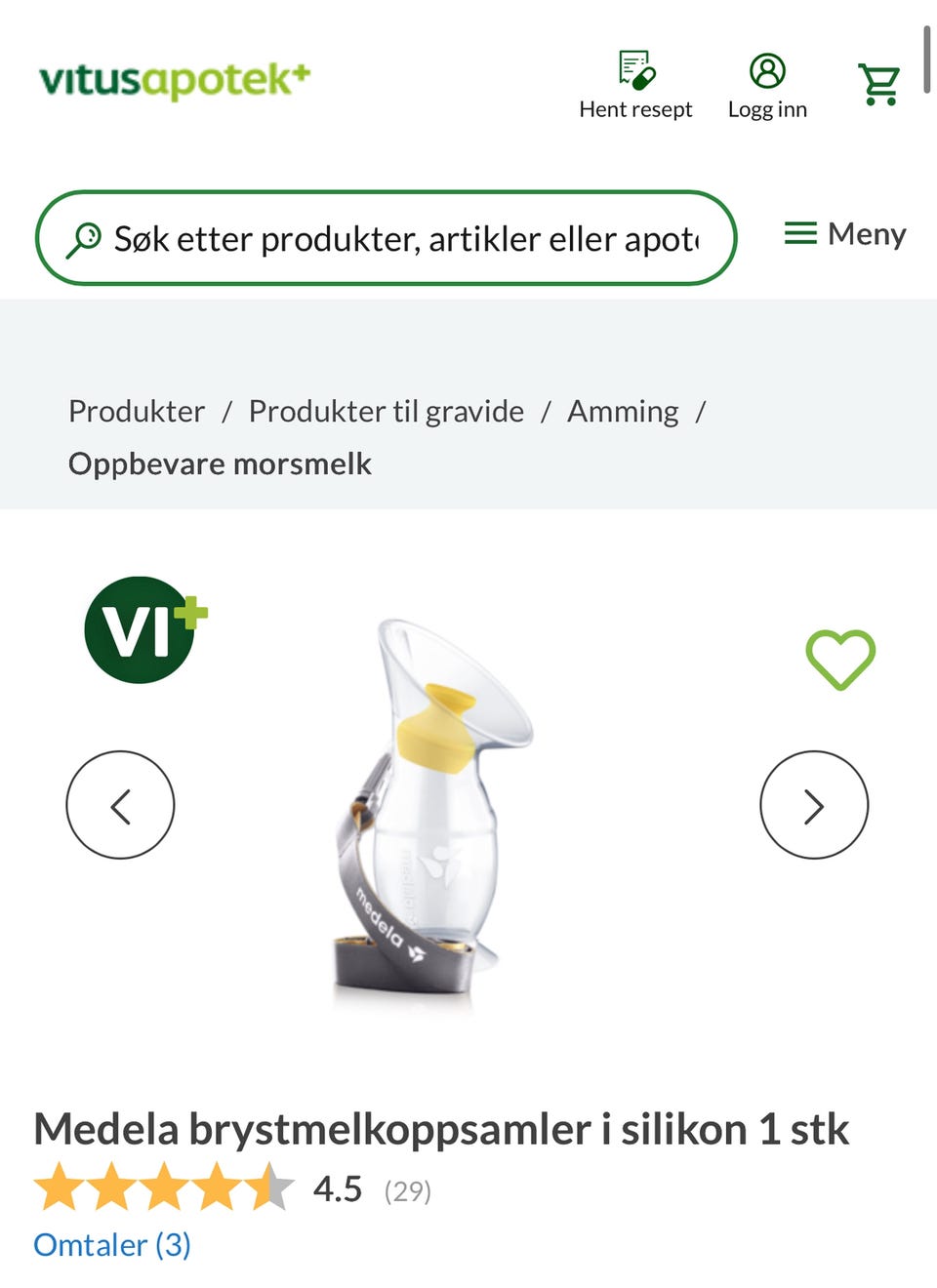Click the Logg inn account icon
The width and height of the screenshot is (937, 1288).
[x=767, y=70]
